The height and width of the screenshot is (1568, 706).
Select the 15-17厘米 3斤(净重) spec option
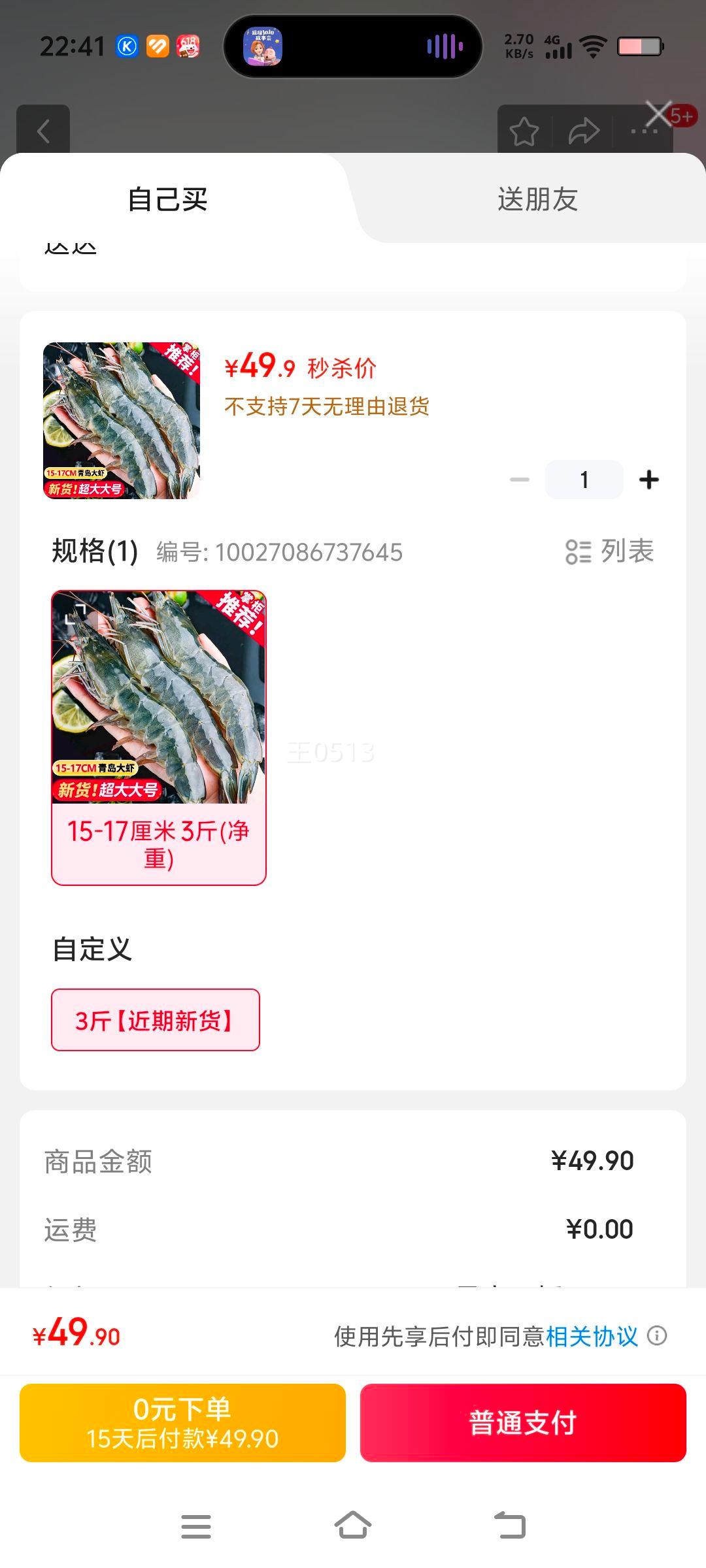159,738
